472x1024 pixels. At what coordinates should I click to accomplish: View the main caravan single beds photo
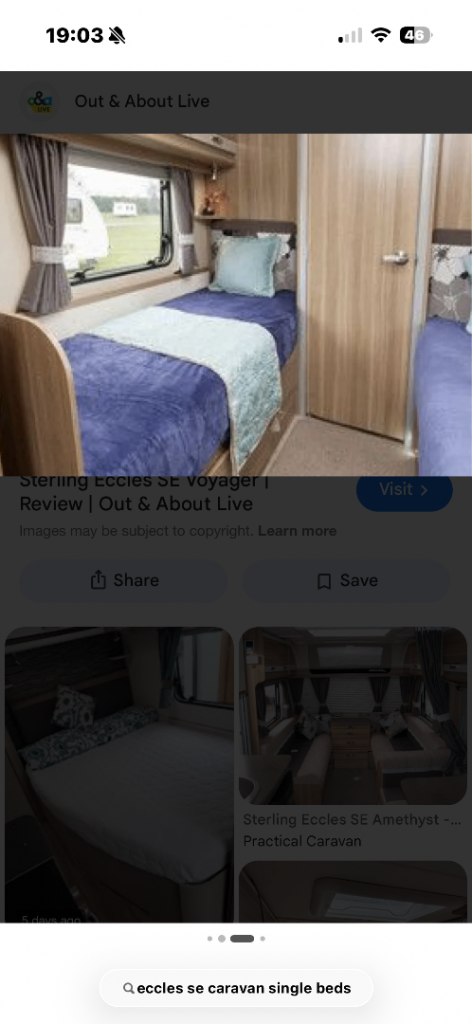236,305
